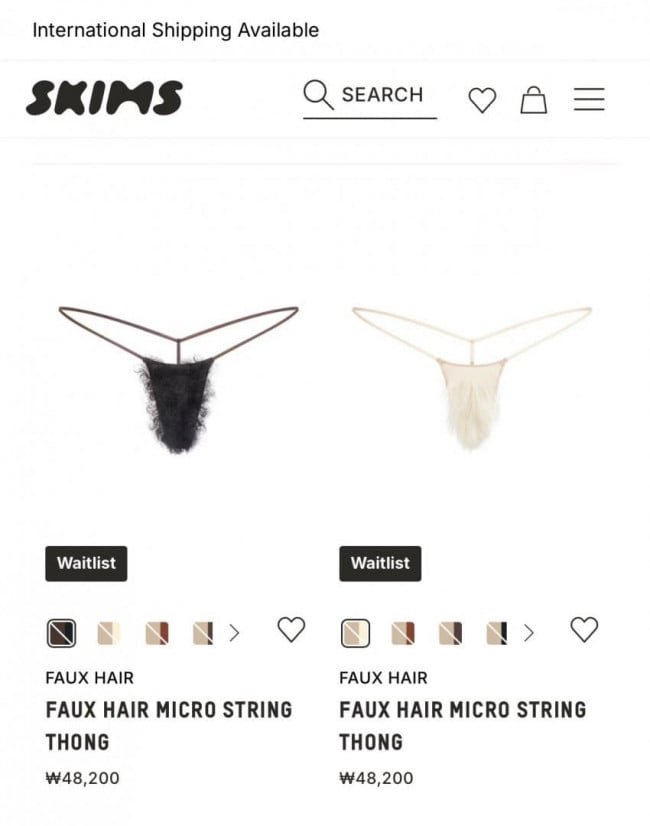Open the hamburger menu
The height and width of the screenshot is (826, 650).
click(x=589, y=99)
